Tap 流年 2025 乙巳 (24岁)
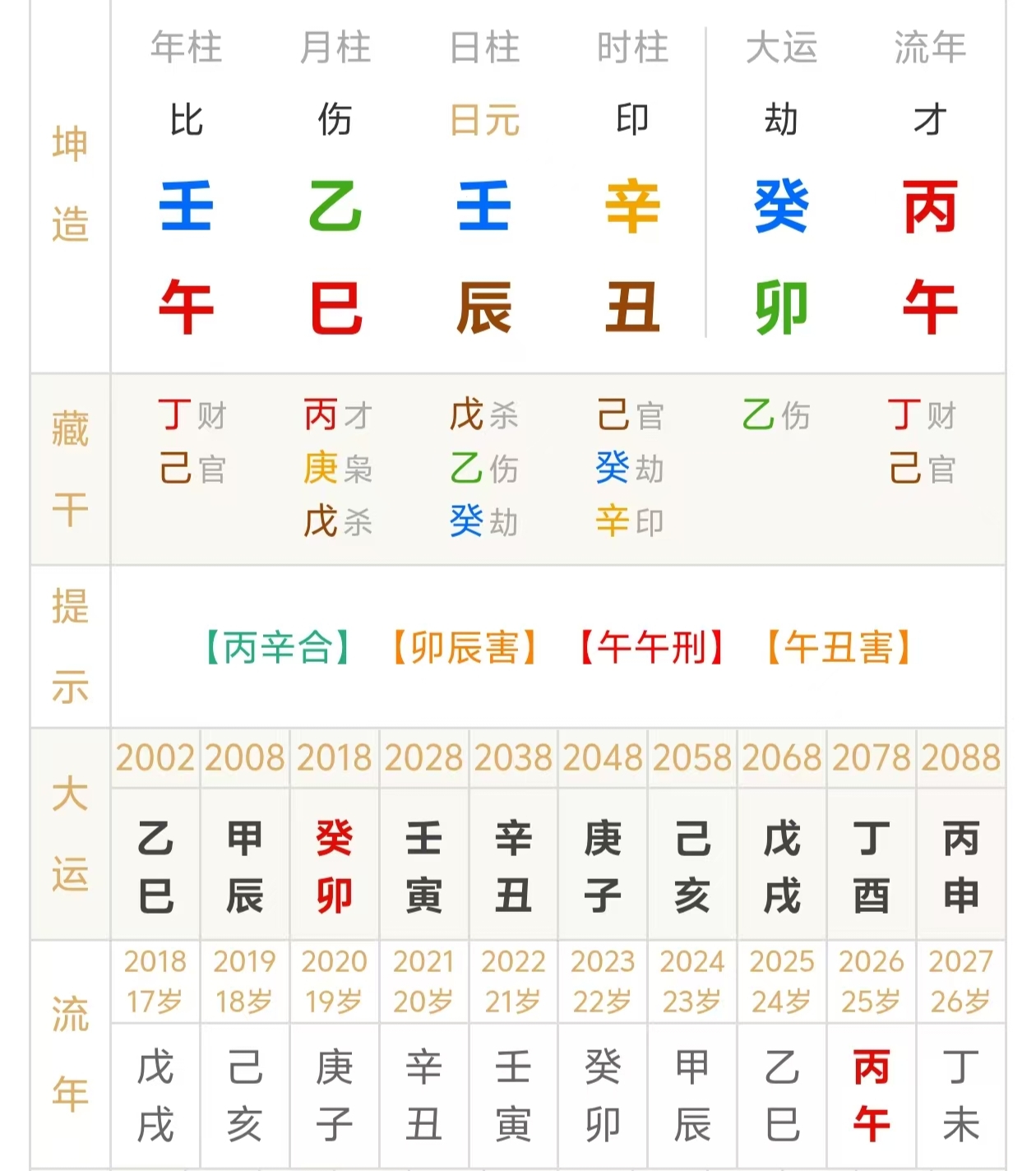This screenshot has width=1036, height=1171. (x=782, y=1054)
